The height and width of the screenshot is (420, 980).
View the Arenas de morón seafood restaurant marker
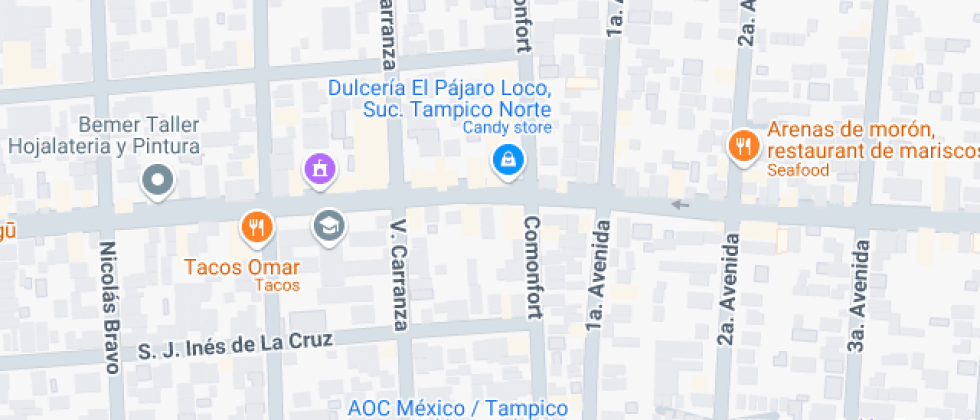click(741, 146)
